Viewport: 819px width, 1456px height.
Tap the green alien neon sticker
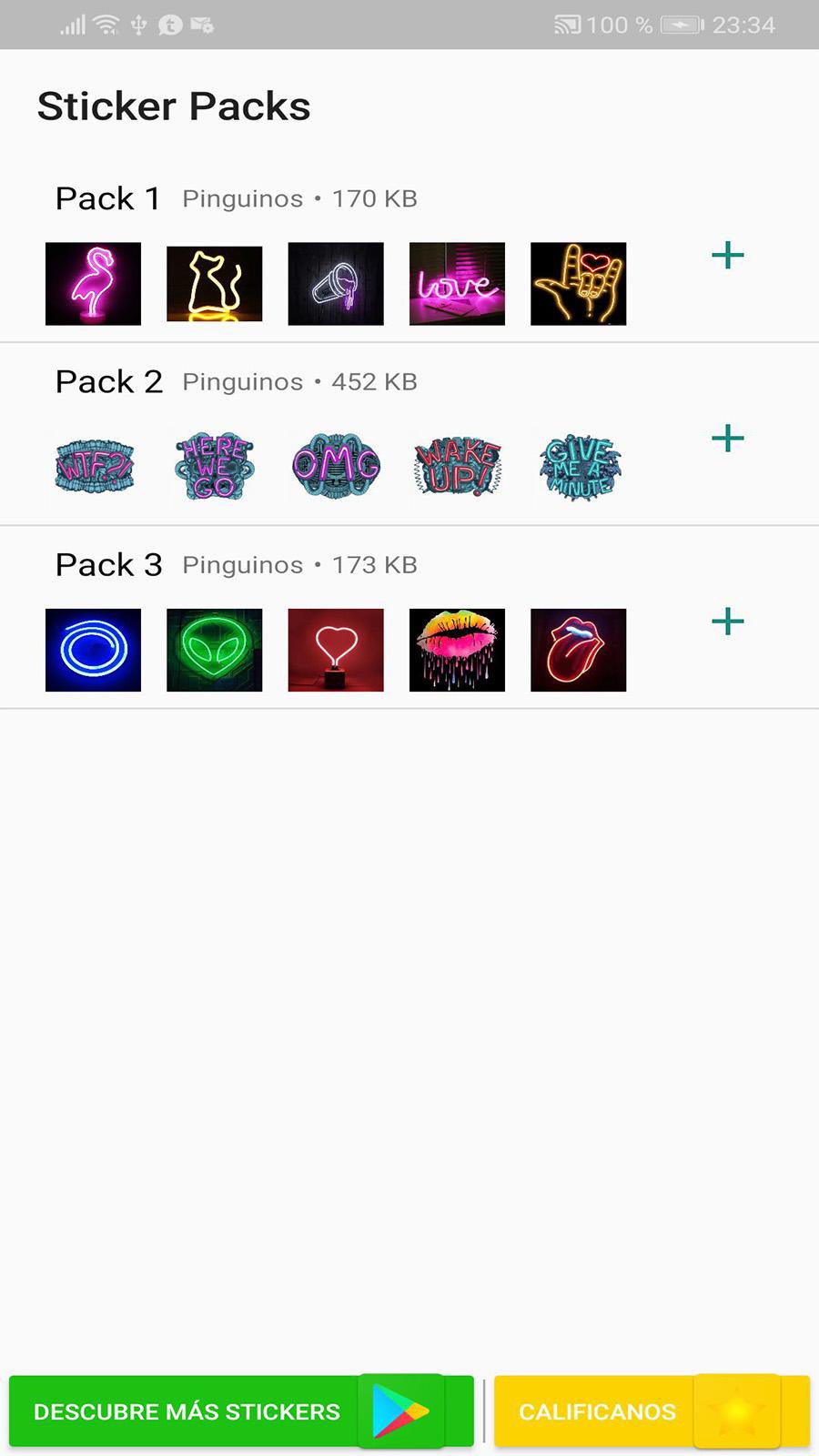click(x=214, y=650)
